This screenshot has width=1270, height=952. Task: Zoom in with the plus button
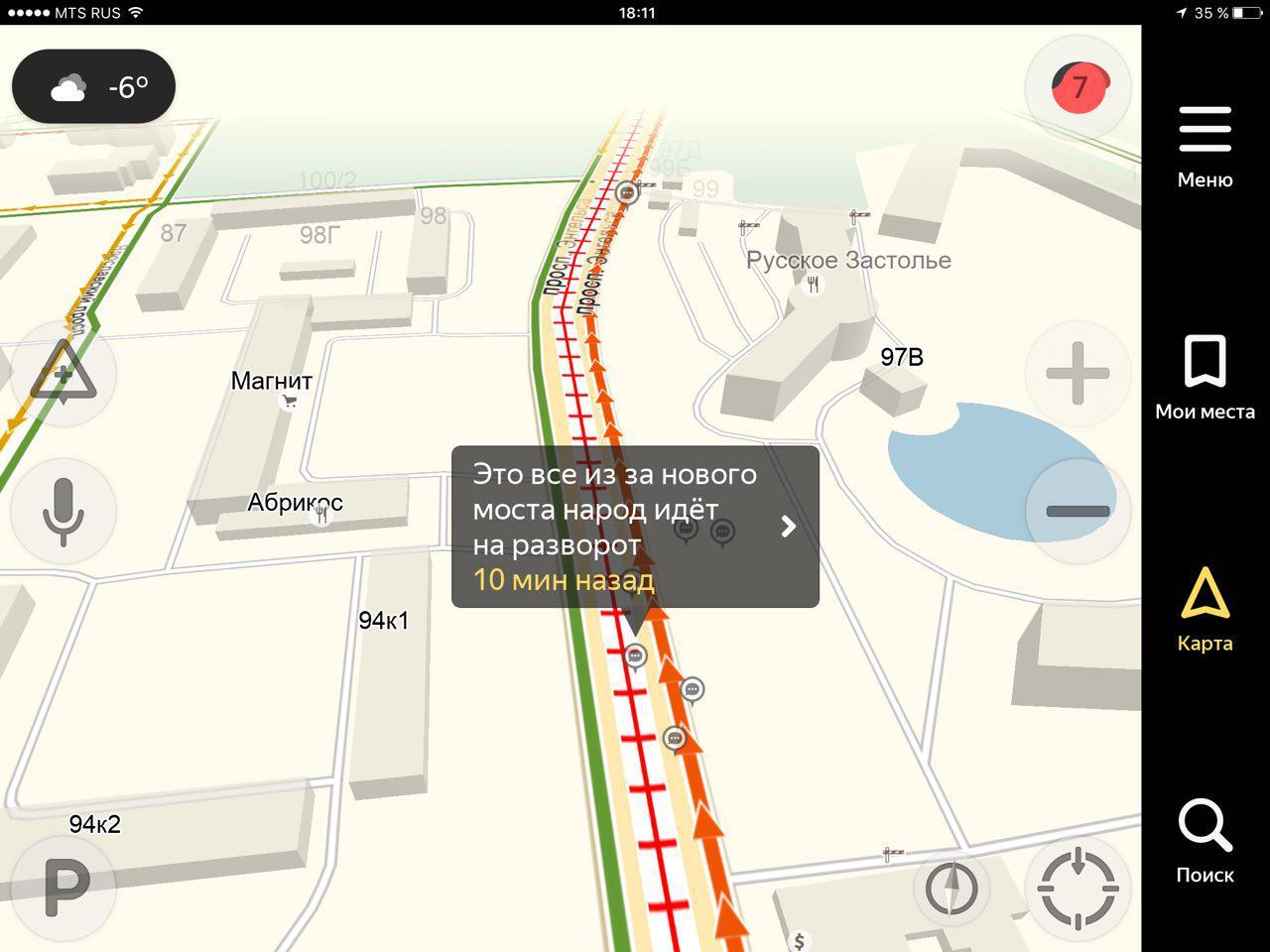coord(1078,375)
